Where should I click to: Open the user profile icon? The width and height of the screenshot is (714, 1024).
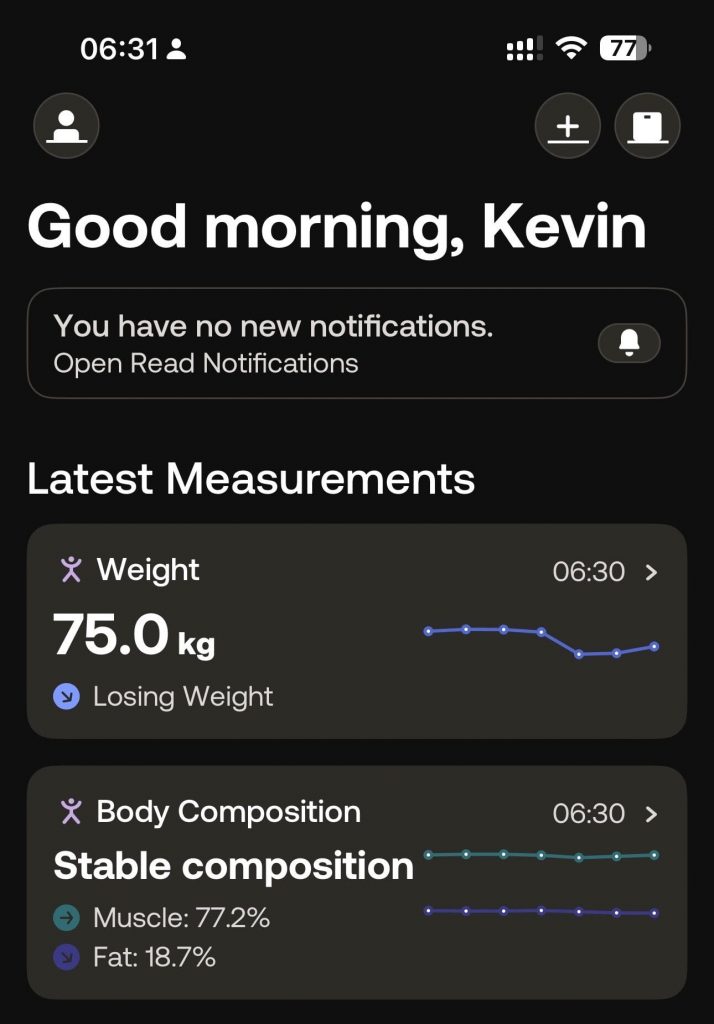tap(66, 127)
